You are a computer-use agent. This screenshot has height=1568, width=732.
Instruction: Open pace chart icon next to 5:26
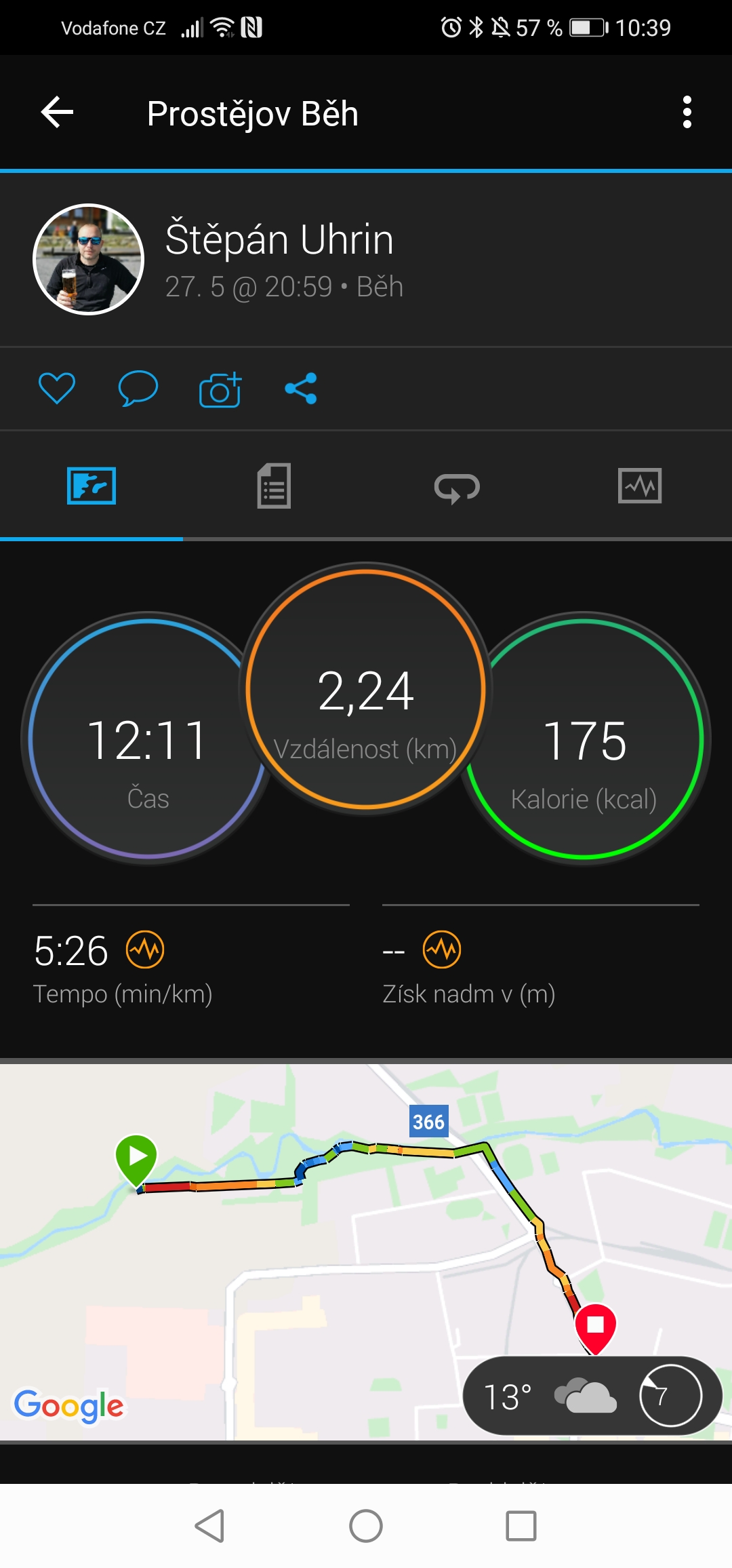pyautogui.click(x=145, y=949)
